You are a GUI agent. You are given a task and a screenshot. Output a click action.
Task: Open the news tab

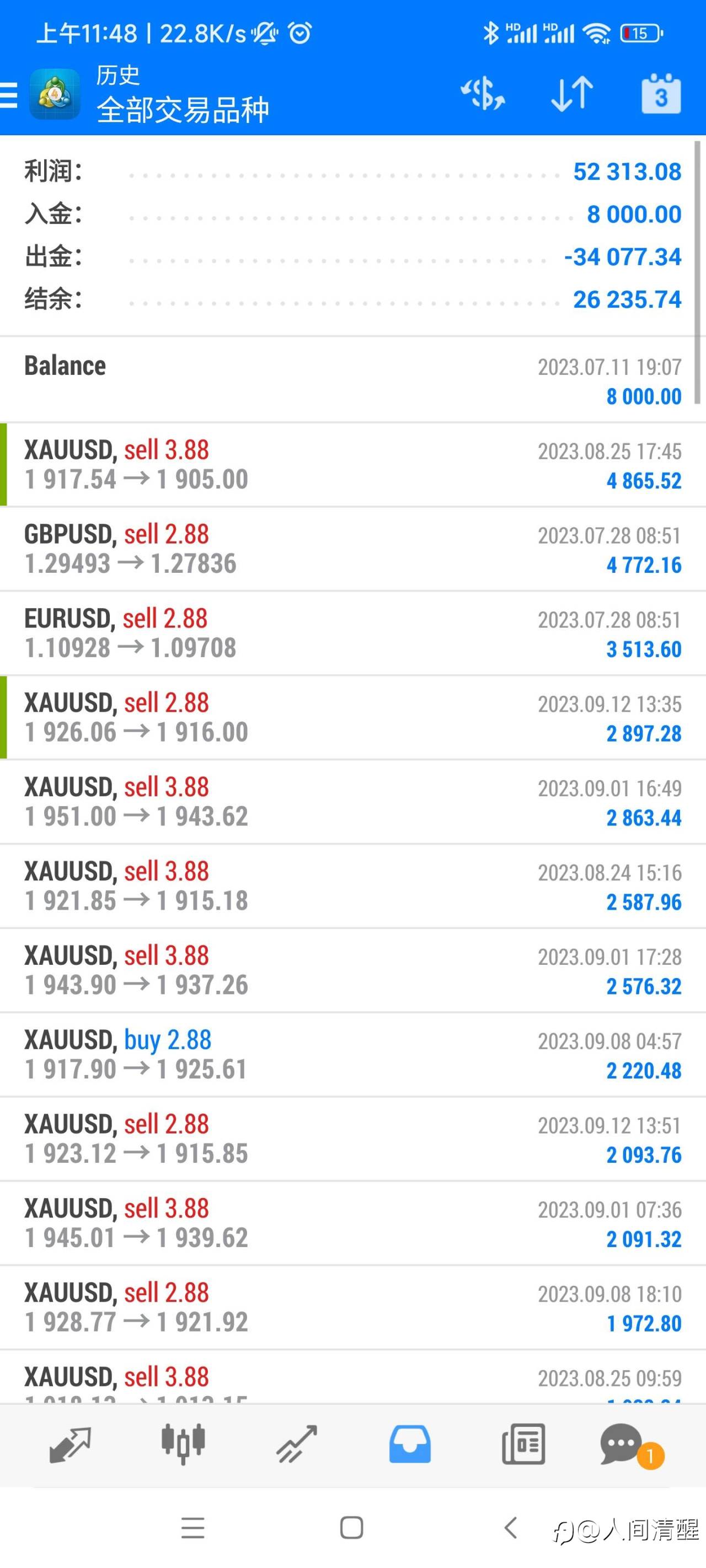tap(523, 1444)
